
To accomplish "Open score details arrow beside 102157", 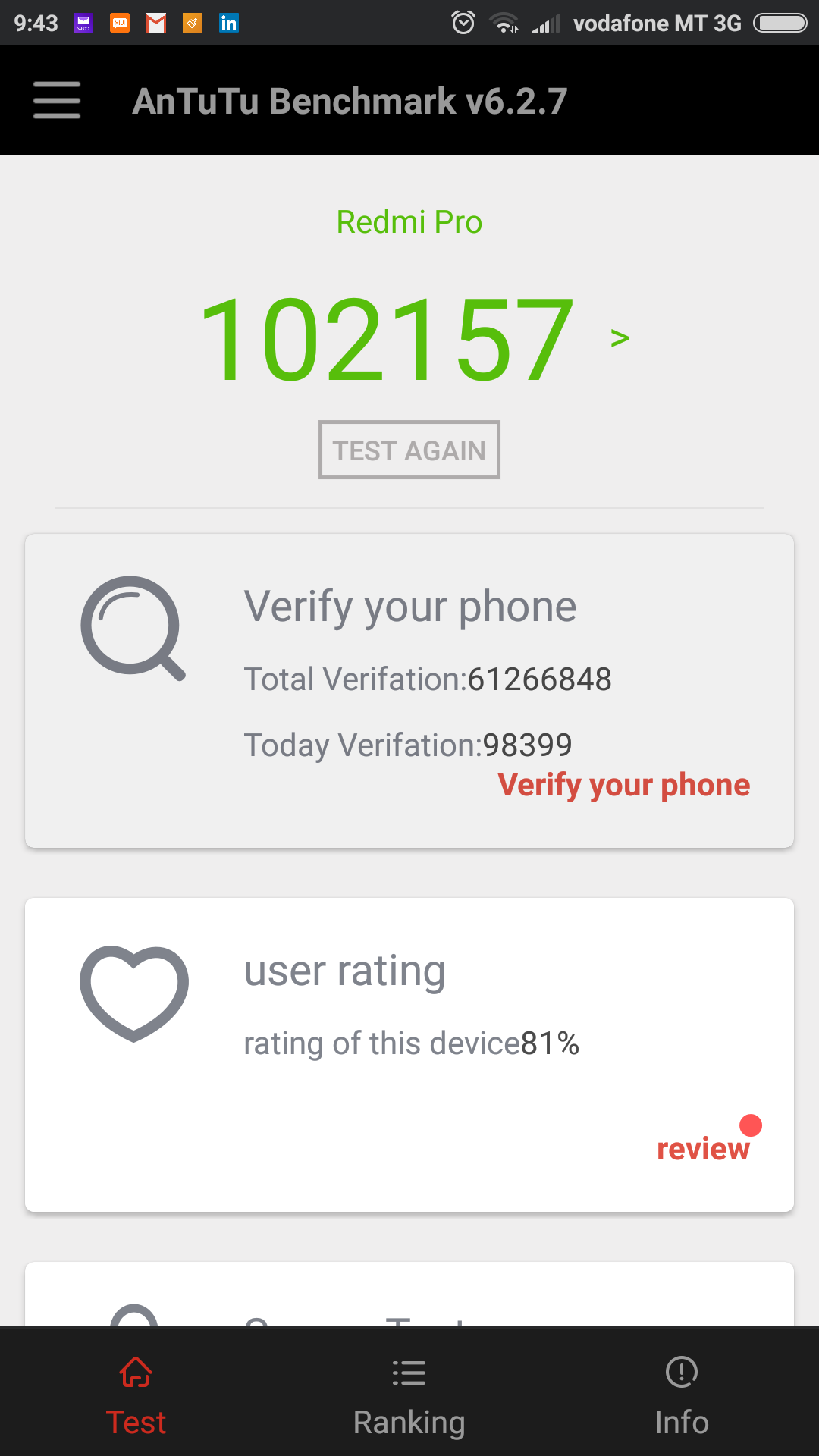I will point(620,338).
